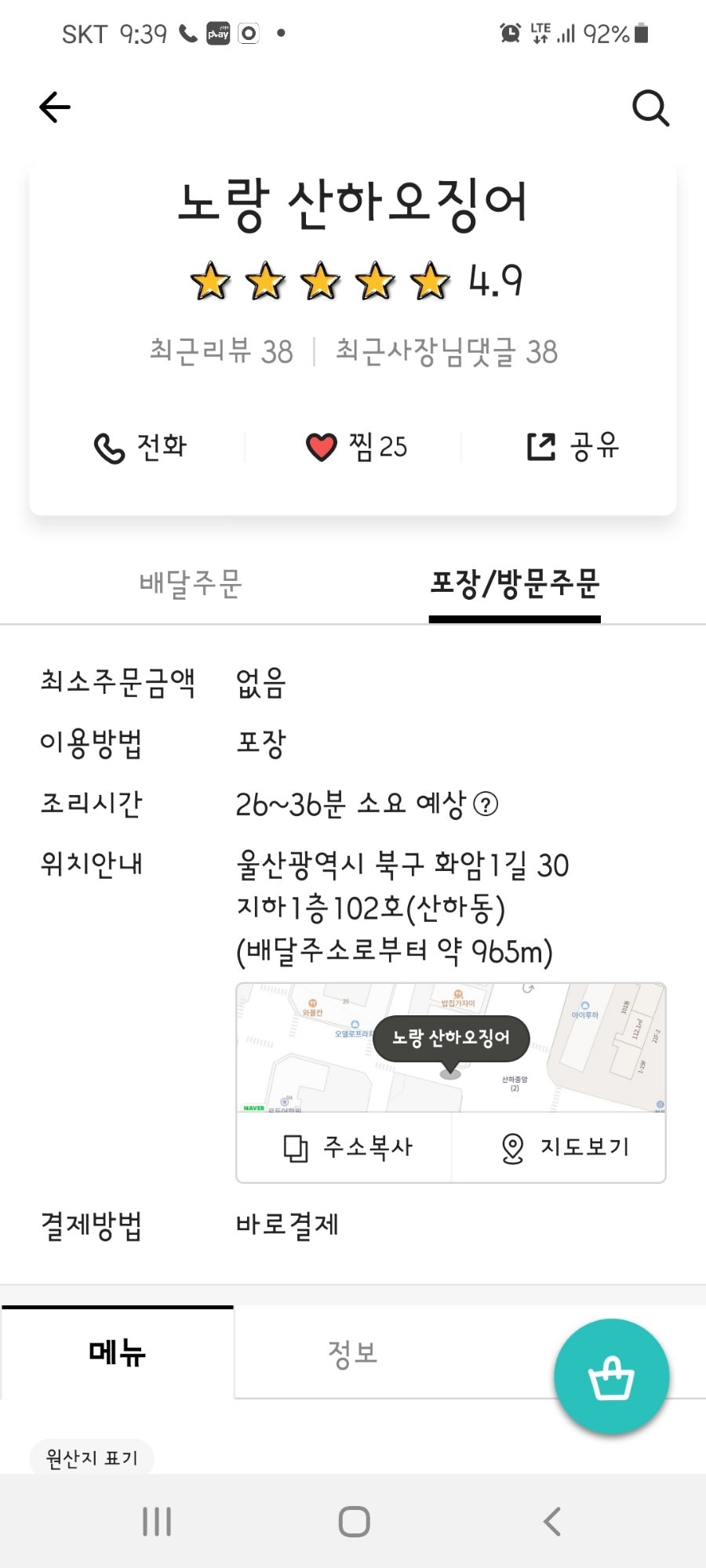
Task: Open the shopping basket floating button
Action: coord(611,1377)
